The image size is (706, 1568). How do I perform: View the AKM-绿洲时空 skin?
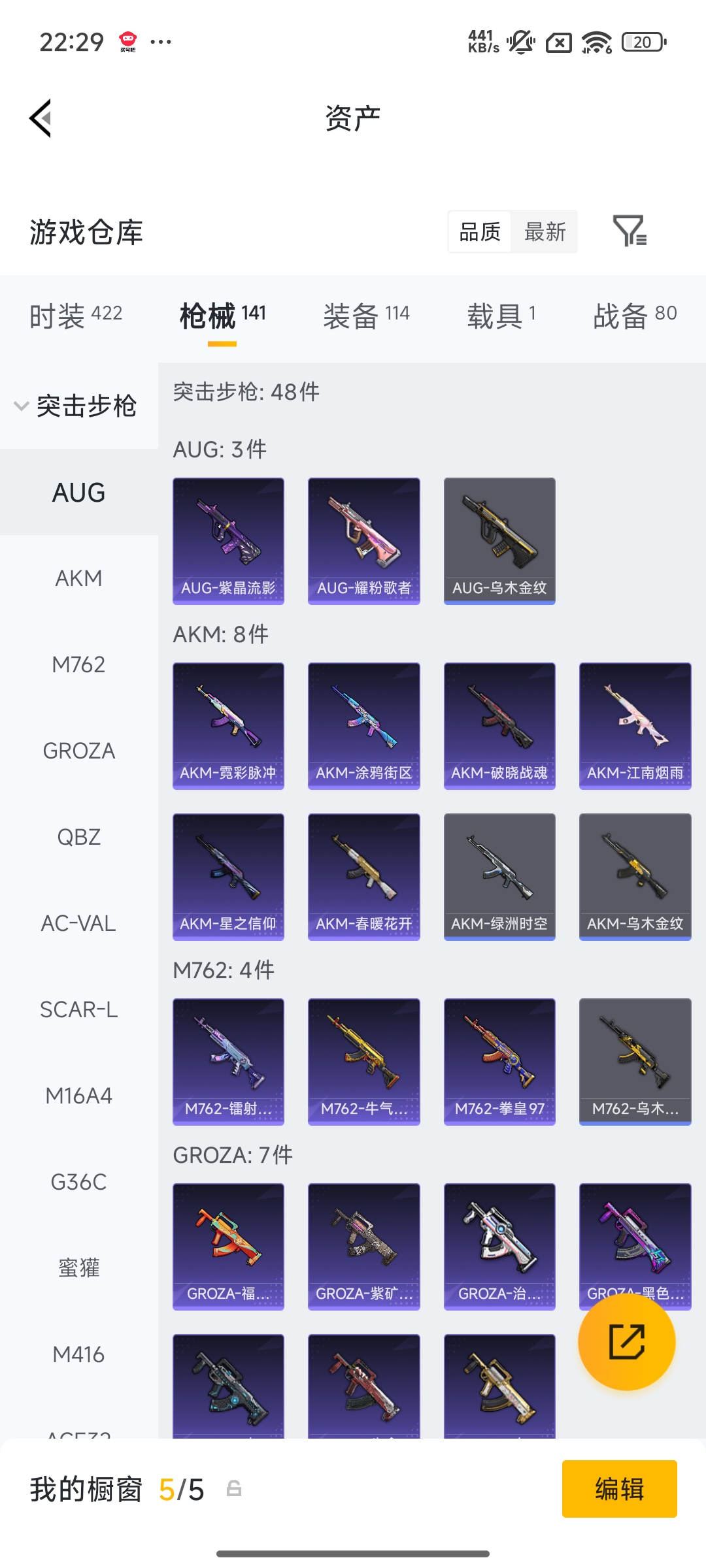point(499,876)
